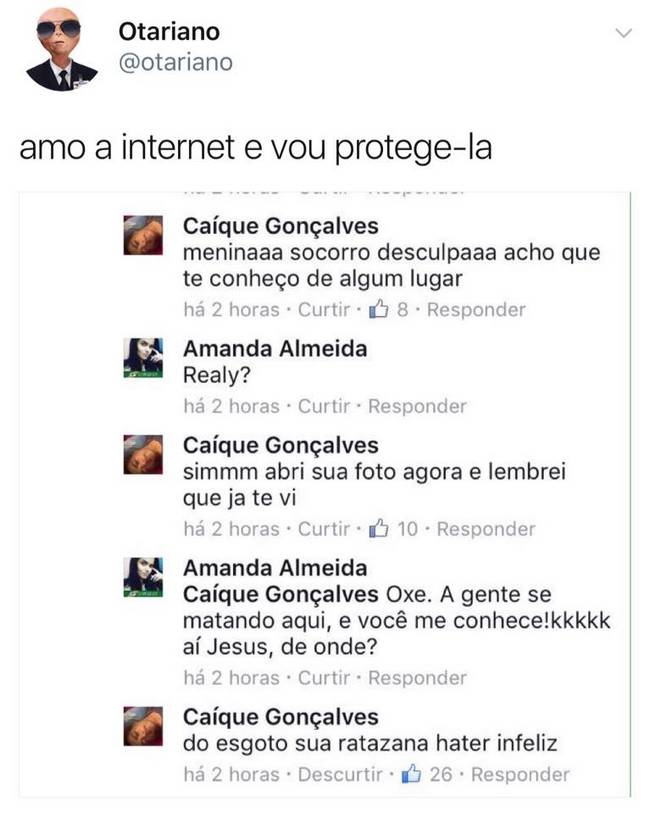Open the attached comments screenshot image
The width and height of the screenshot is (650, 813).
tap(325, 490)
